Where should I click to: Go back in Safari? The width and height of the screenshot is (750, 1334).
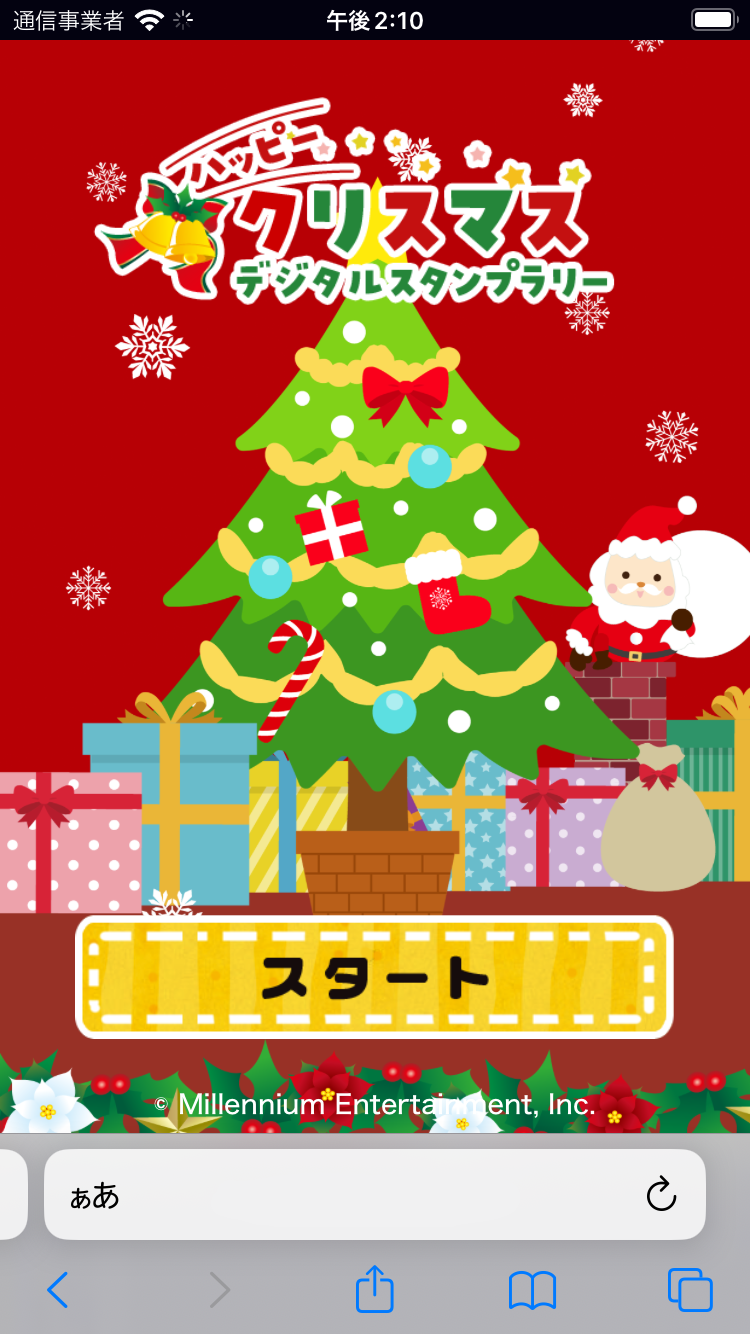58,1290
